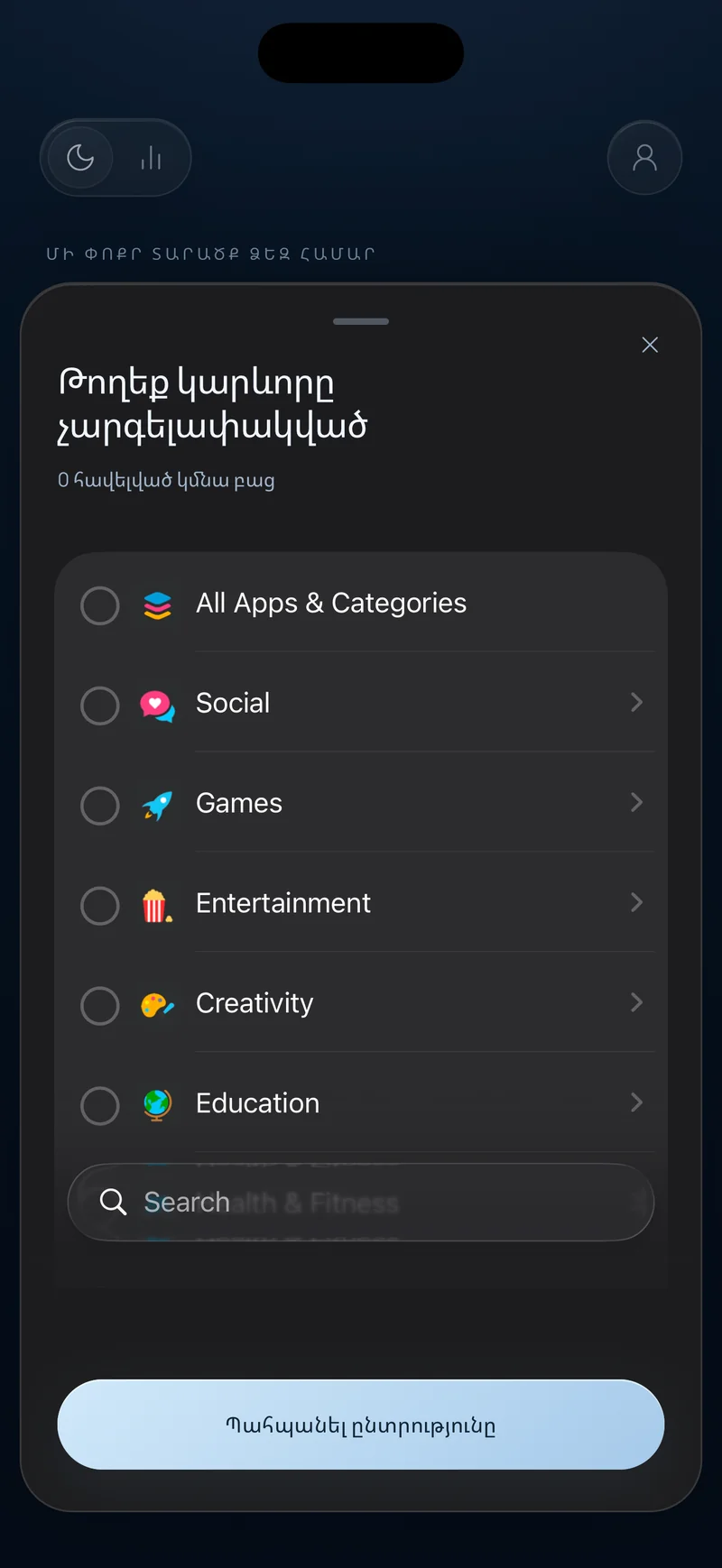Expand the Education category chevron
The height and width of the screenshot is (1568, 722).
[x=636, y=1103]
